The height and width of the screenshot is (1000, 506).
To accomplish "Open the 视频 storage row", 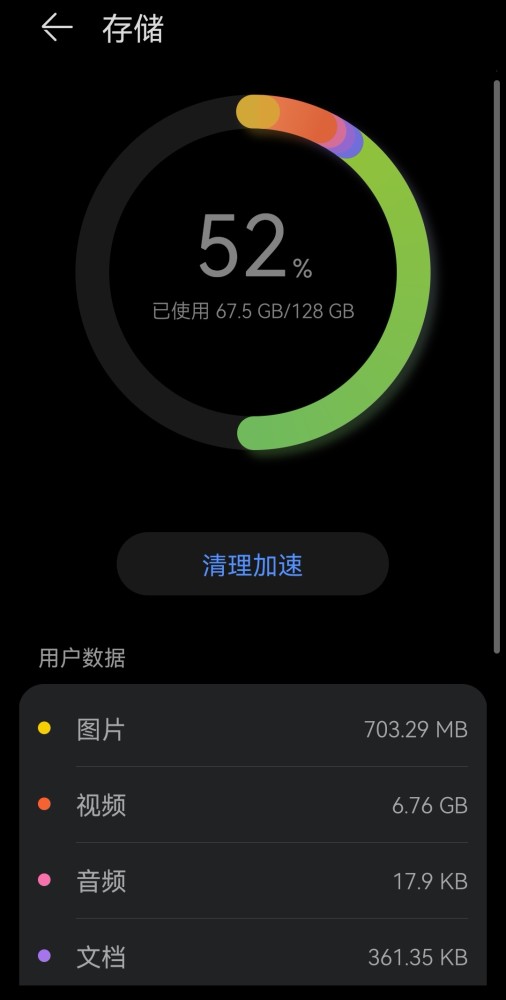I will (253, 805).
